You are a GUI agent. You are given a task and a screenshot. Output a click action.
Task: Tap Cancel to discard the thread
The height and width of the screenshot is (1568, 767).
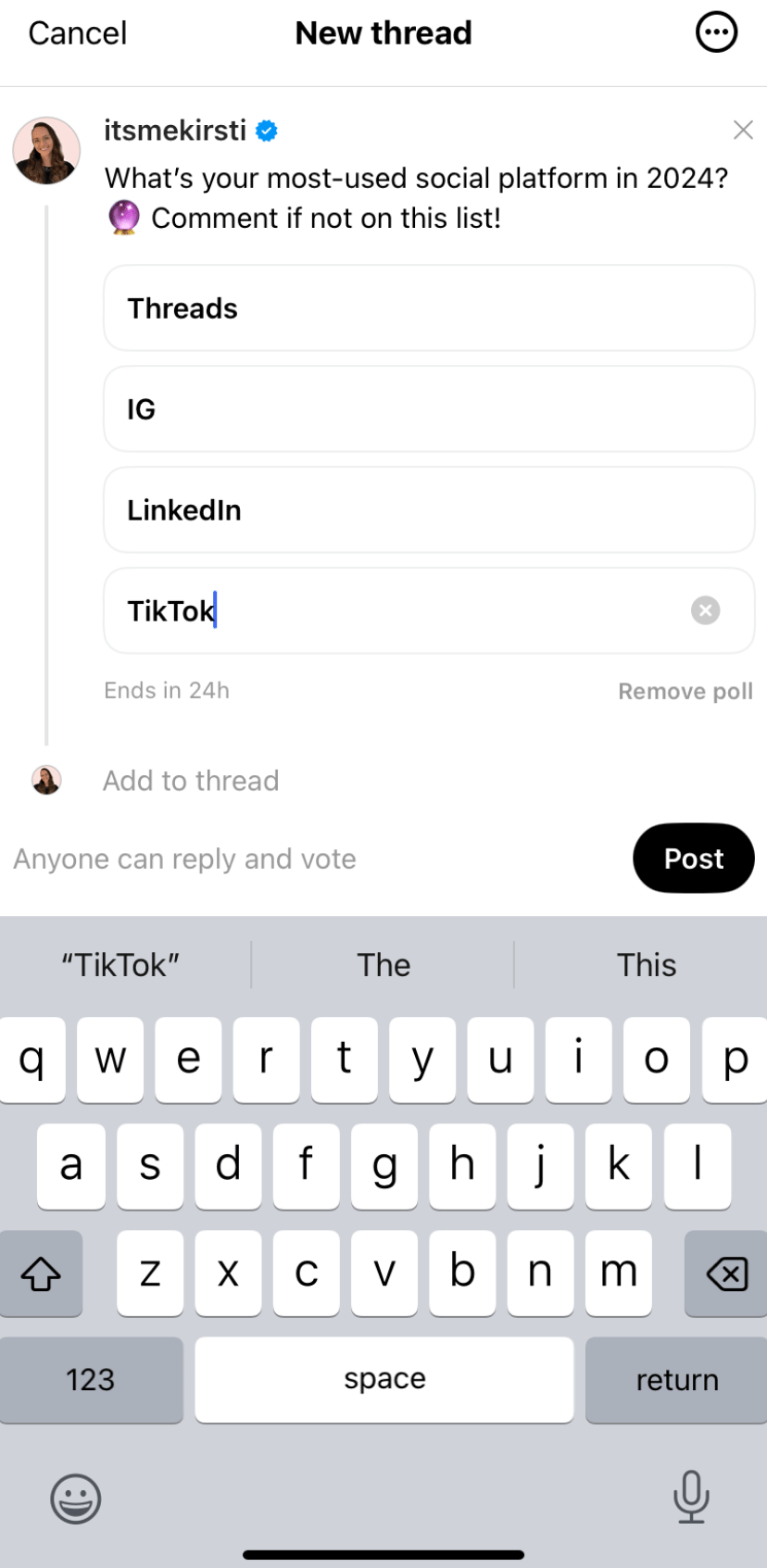tap(77, 32)
